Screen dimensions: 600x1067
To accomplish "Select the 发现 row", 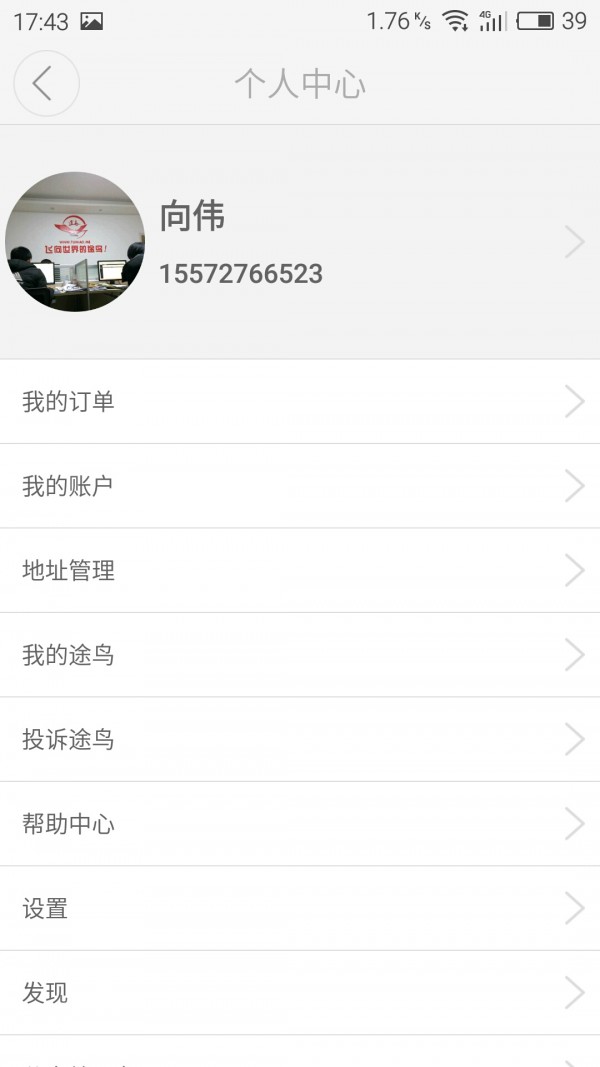I will point(300,993).
